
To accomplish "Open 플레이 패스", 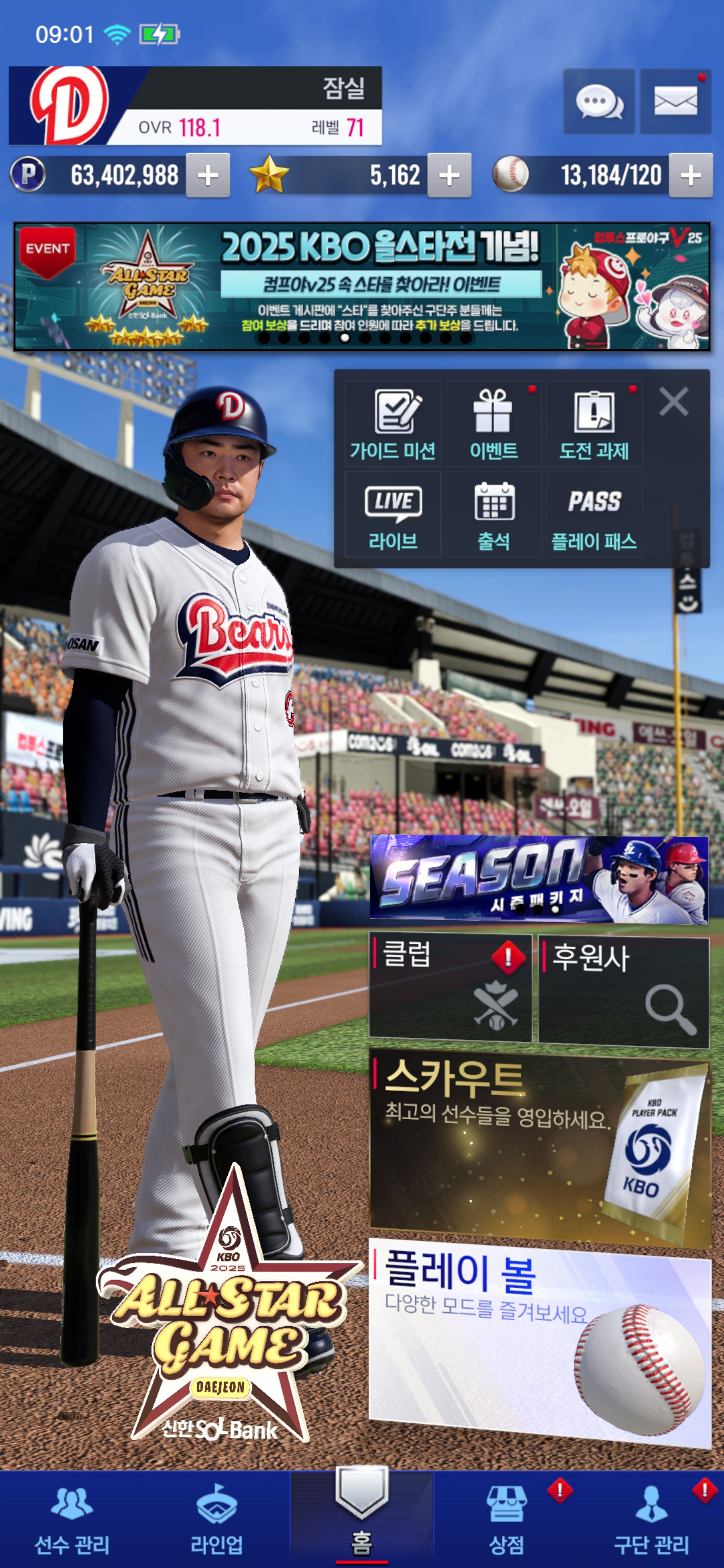I will pos(594,514).
